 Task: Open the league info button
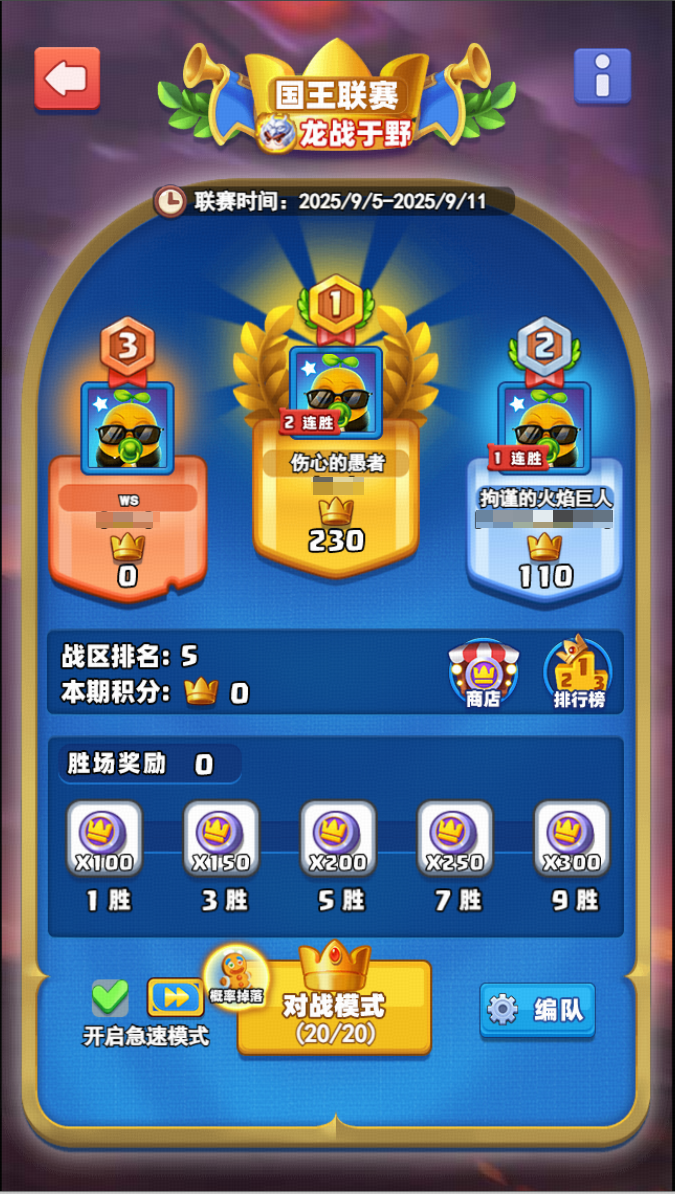click(x=602, y=76)
